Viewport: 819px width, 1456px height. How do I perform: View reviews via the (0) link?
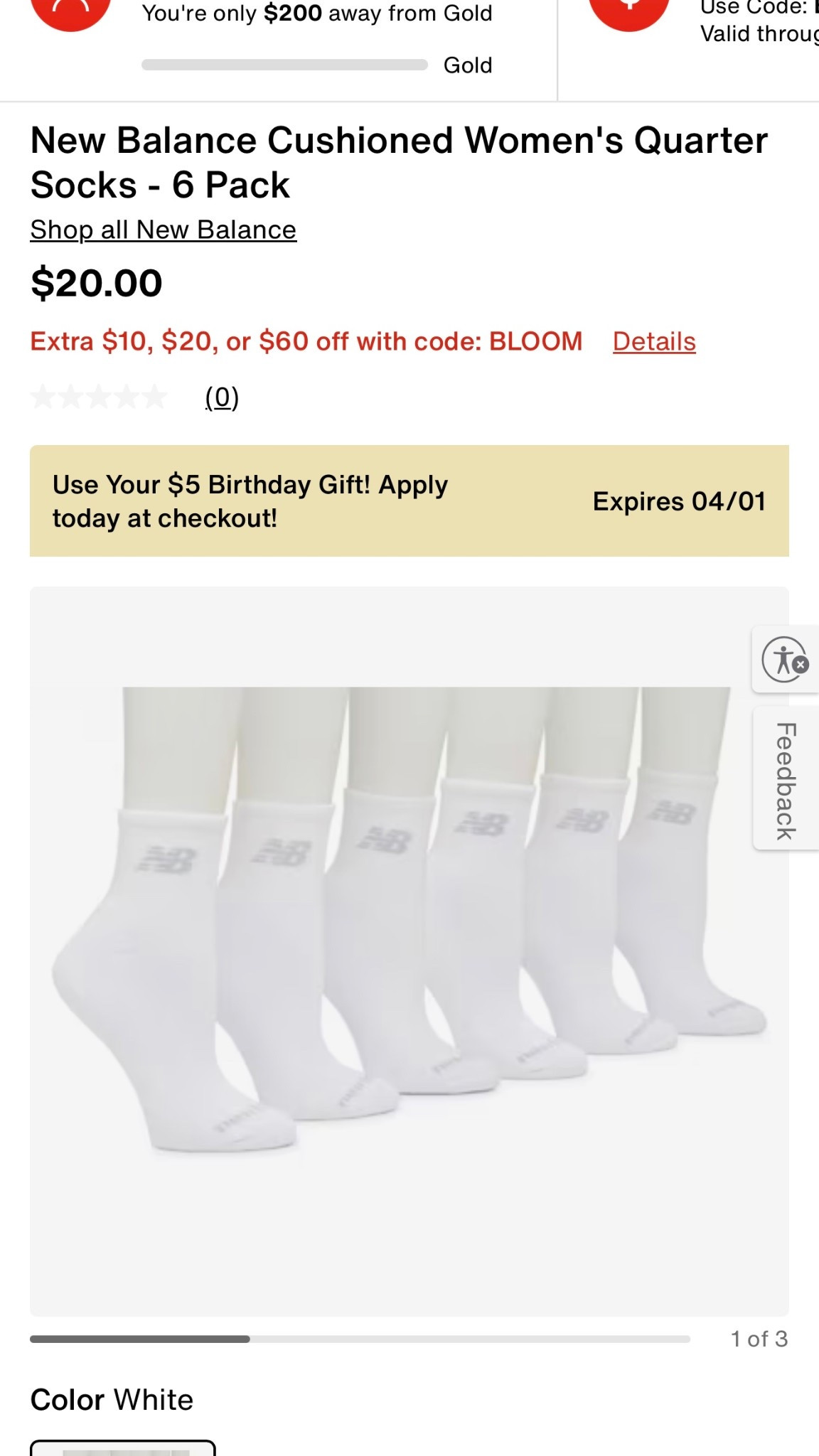click(x=220, y=399)
